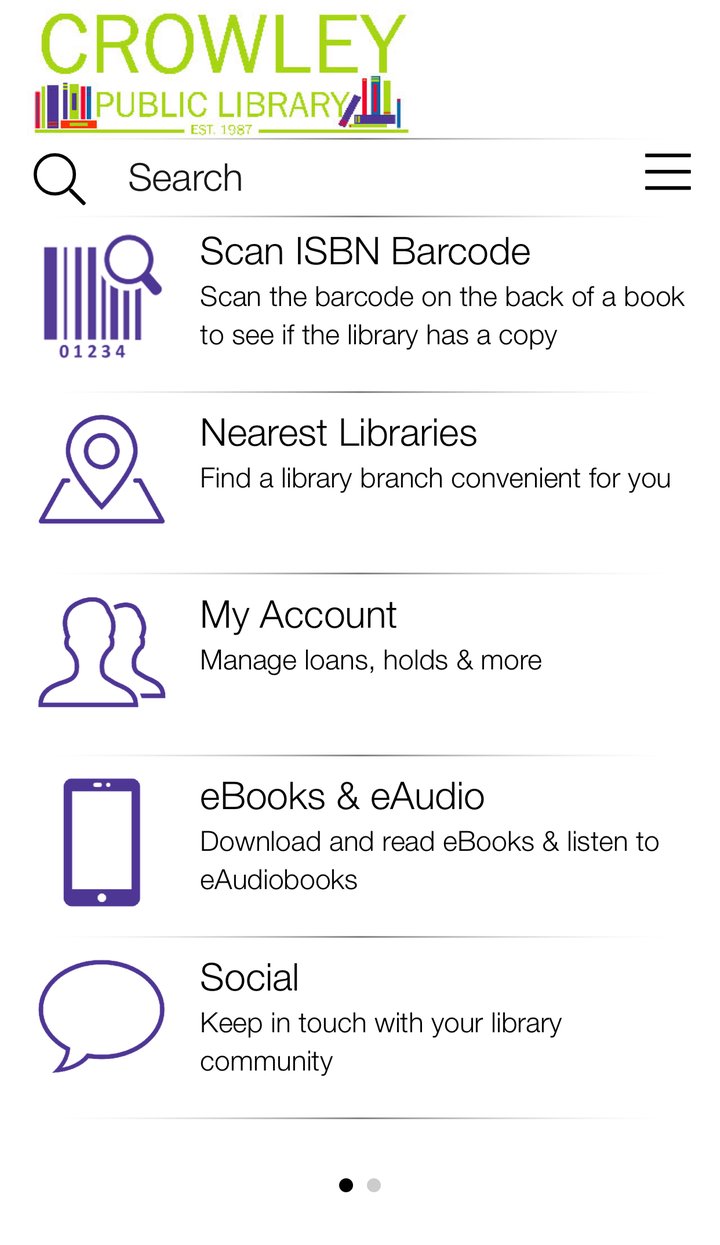This screenshot has height=1245, width=720.
Task: Tap the speech bubble icon for Social
Action: click(x=101, y=1015)
